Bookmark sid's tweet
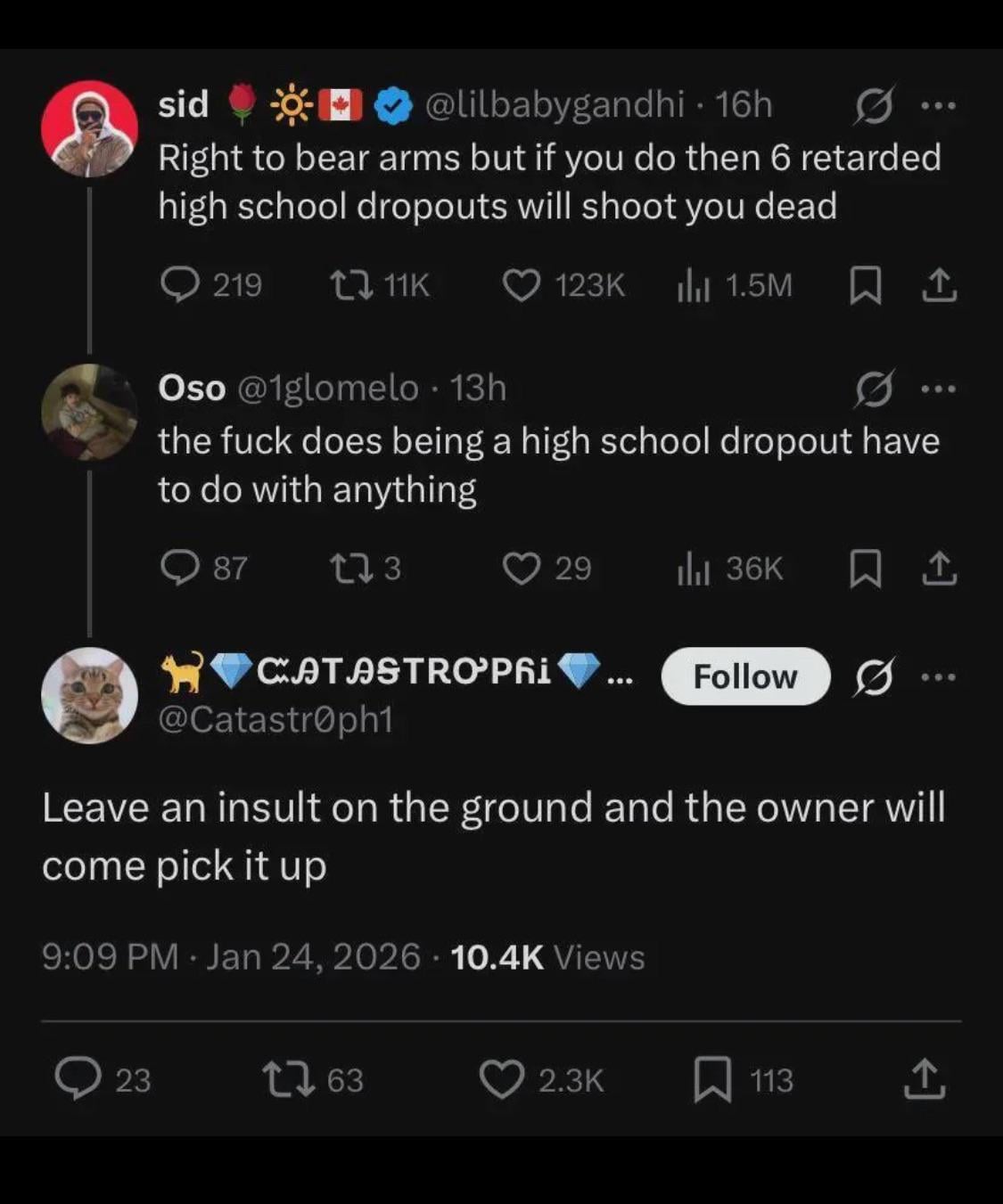Viewport: 1003px width, 1204px height. pos(865,286)
